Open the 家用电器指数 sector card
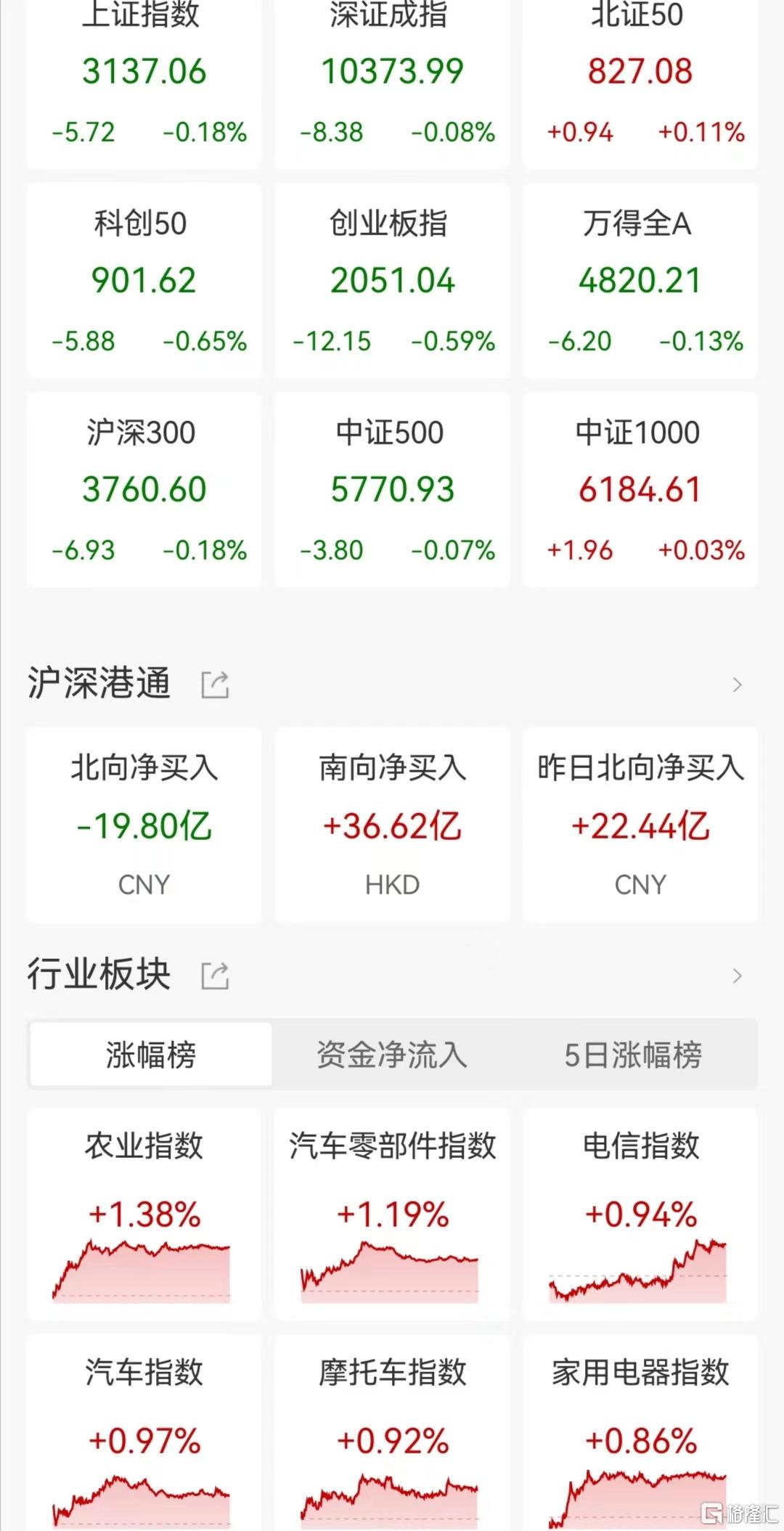The width and height of the screenshot is (784, 1531). (640, 1433)
